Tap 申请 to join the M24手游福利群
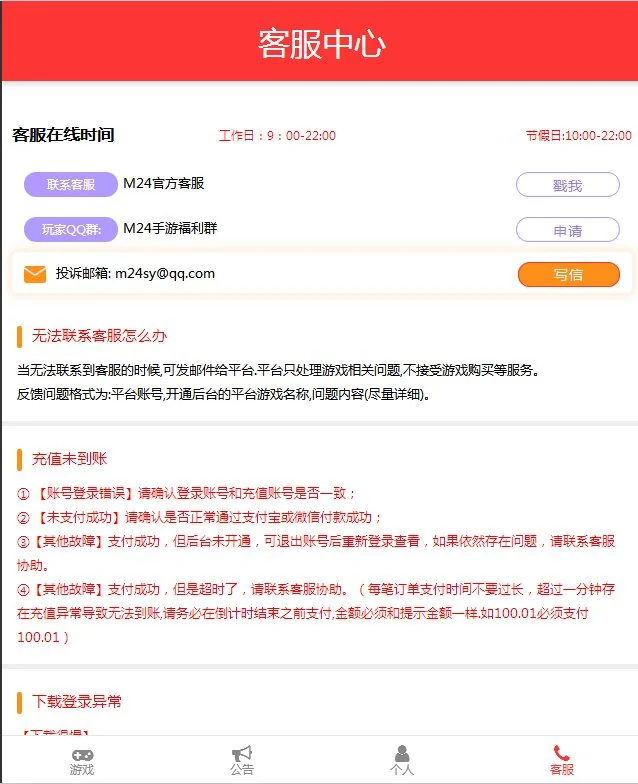This screenshot has width=638, height=784. (x=567, y=230)
